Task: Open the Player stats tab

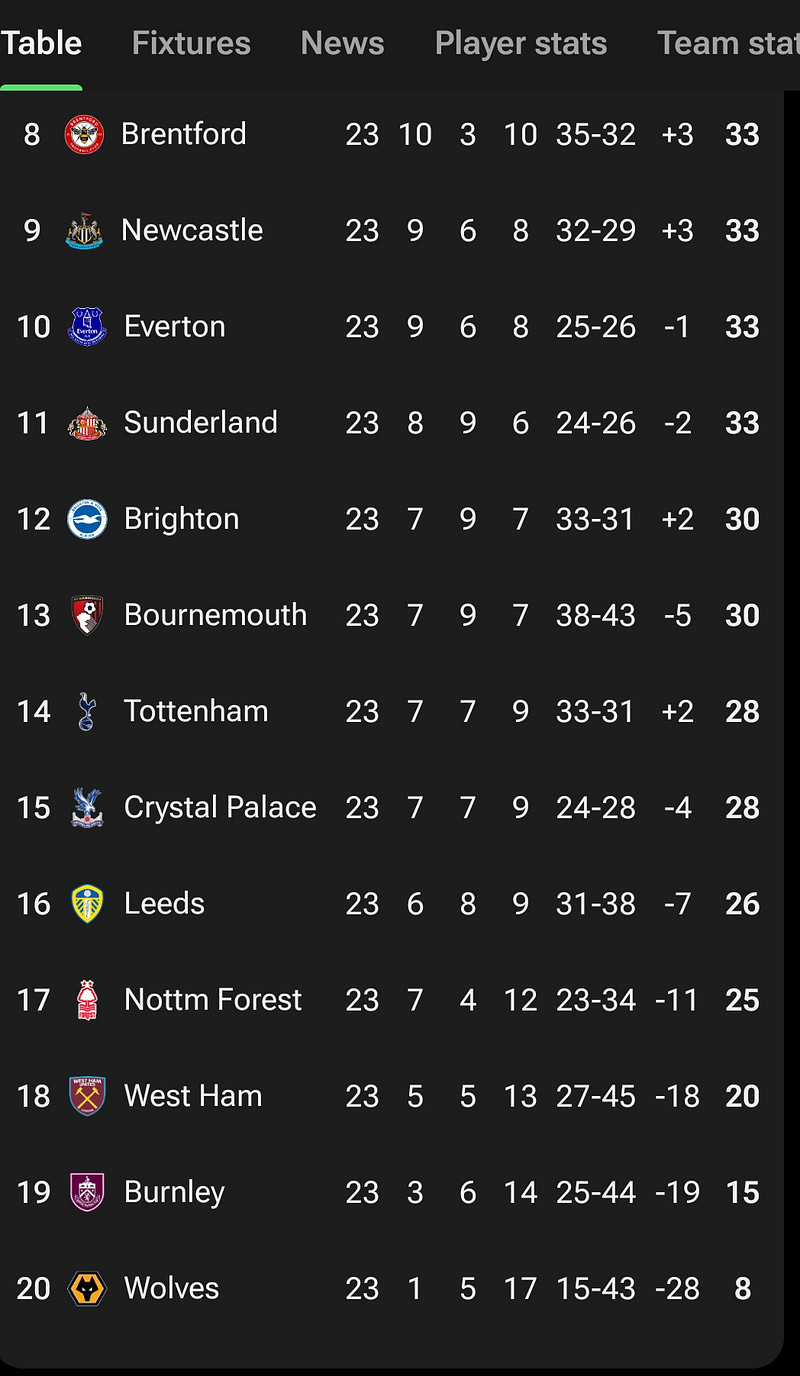Action: (521, 43)
